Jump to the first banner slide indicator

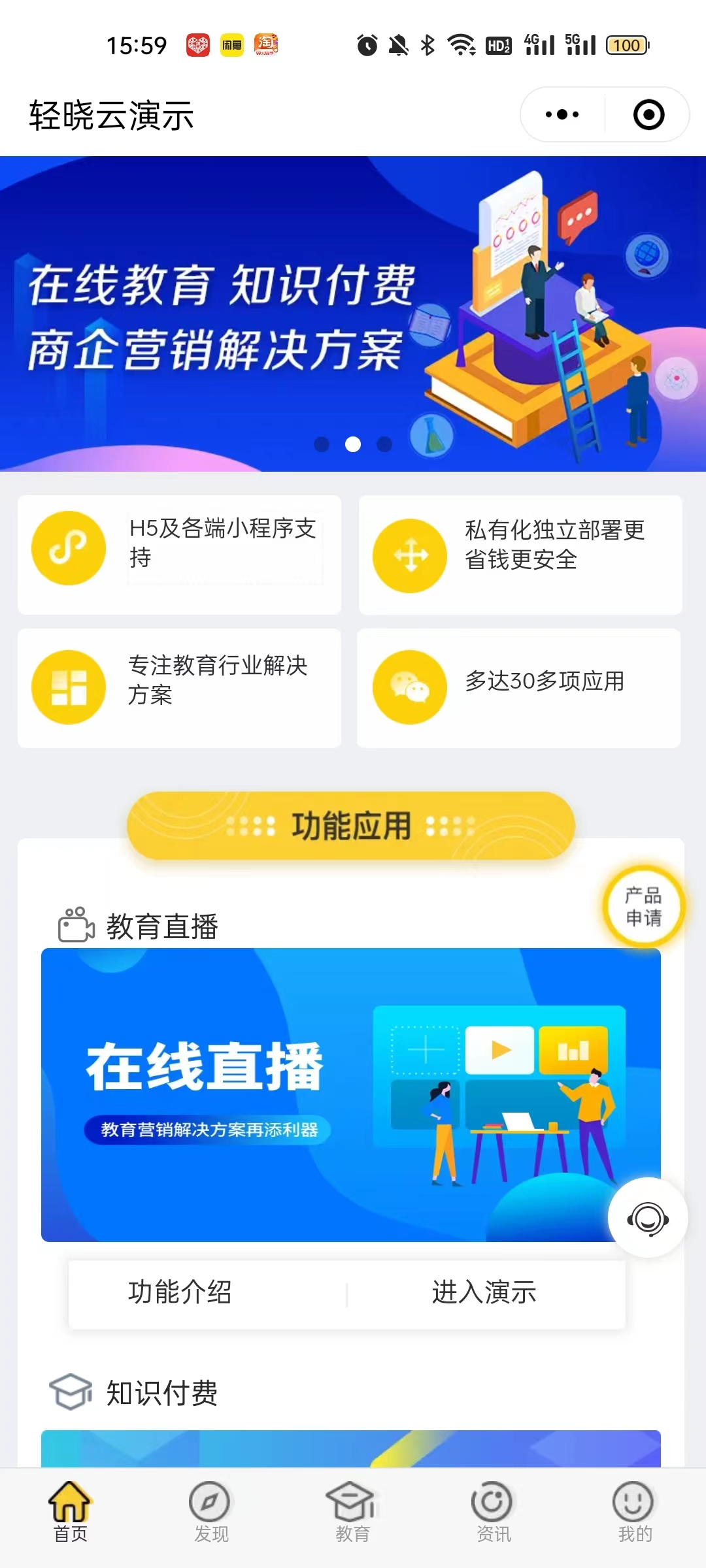click(x=322, y=444)
